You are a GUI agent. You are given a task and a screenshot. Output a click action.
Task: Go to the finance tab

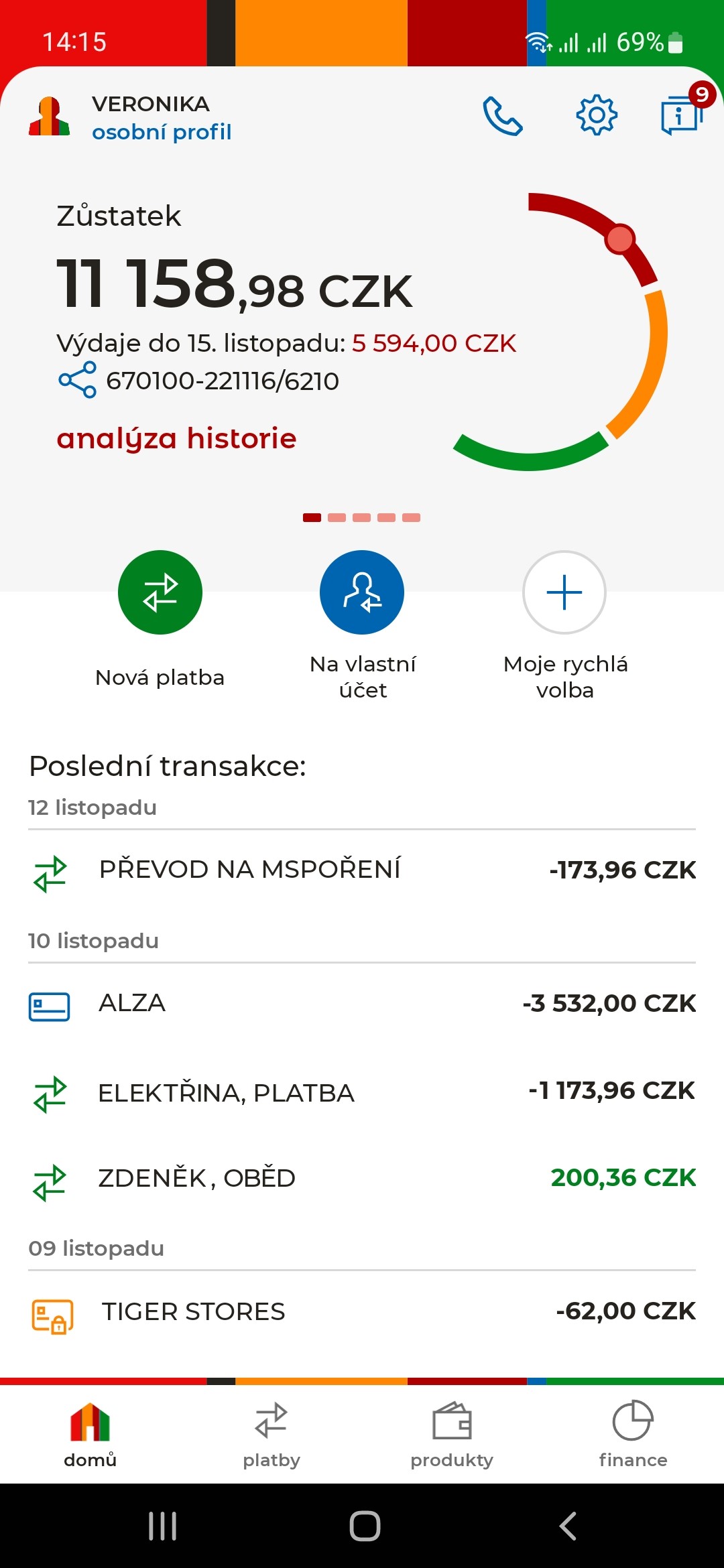point(633,1433)
